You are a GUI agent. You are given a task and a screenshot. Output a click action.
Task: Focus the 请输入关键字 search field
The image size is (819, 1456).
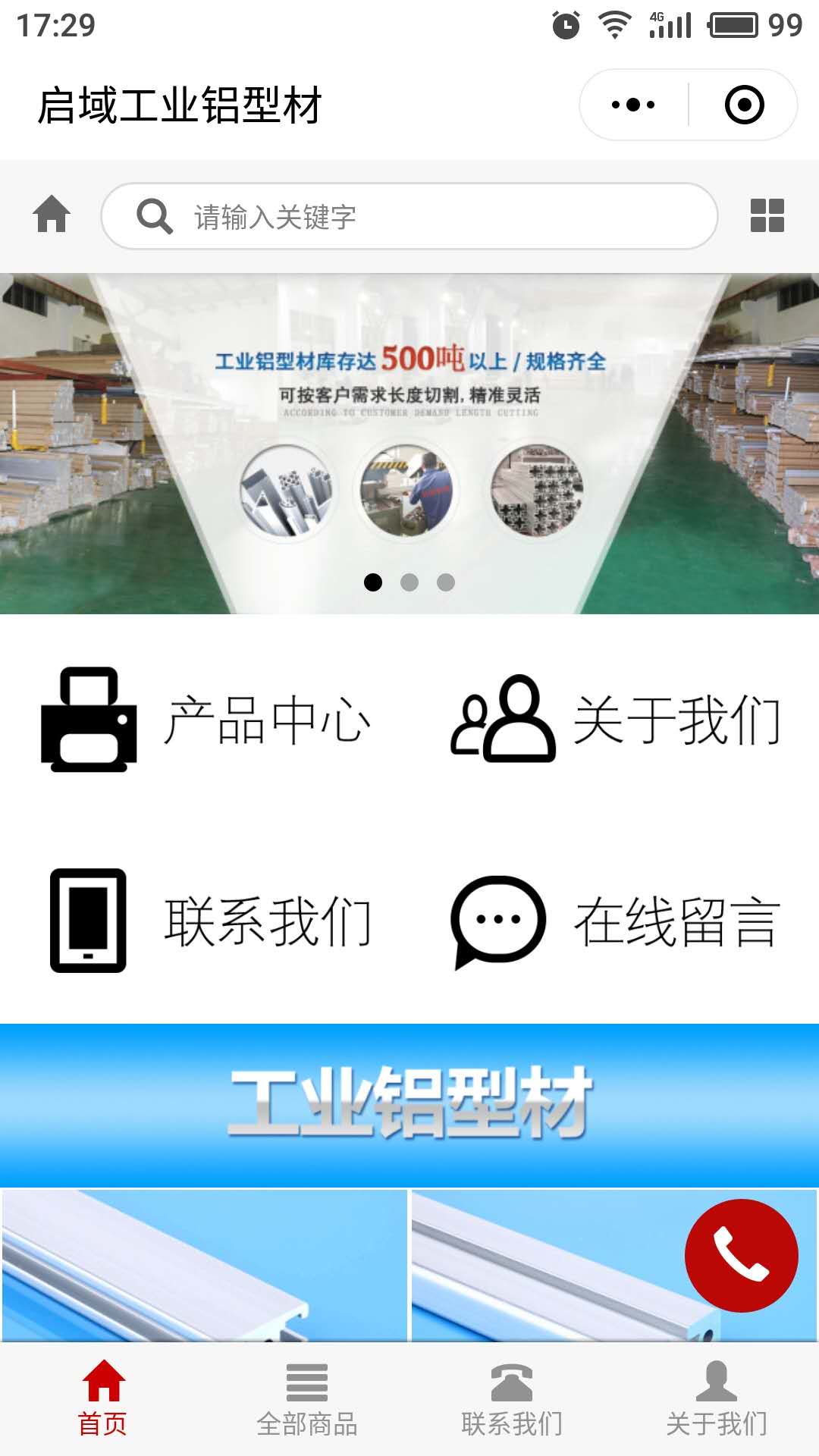425,217
